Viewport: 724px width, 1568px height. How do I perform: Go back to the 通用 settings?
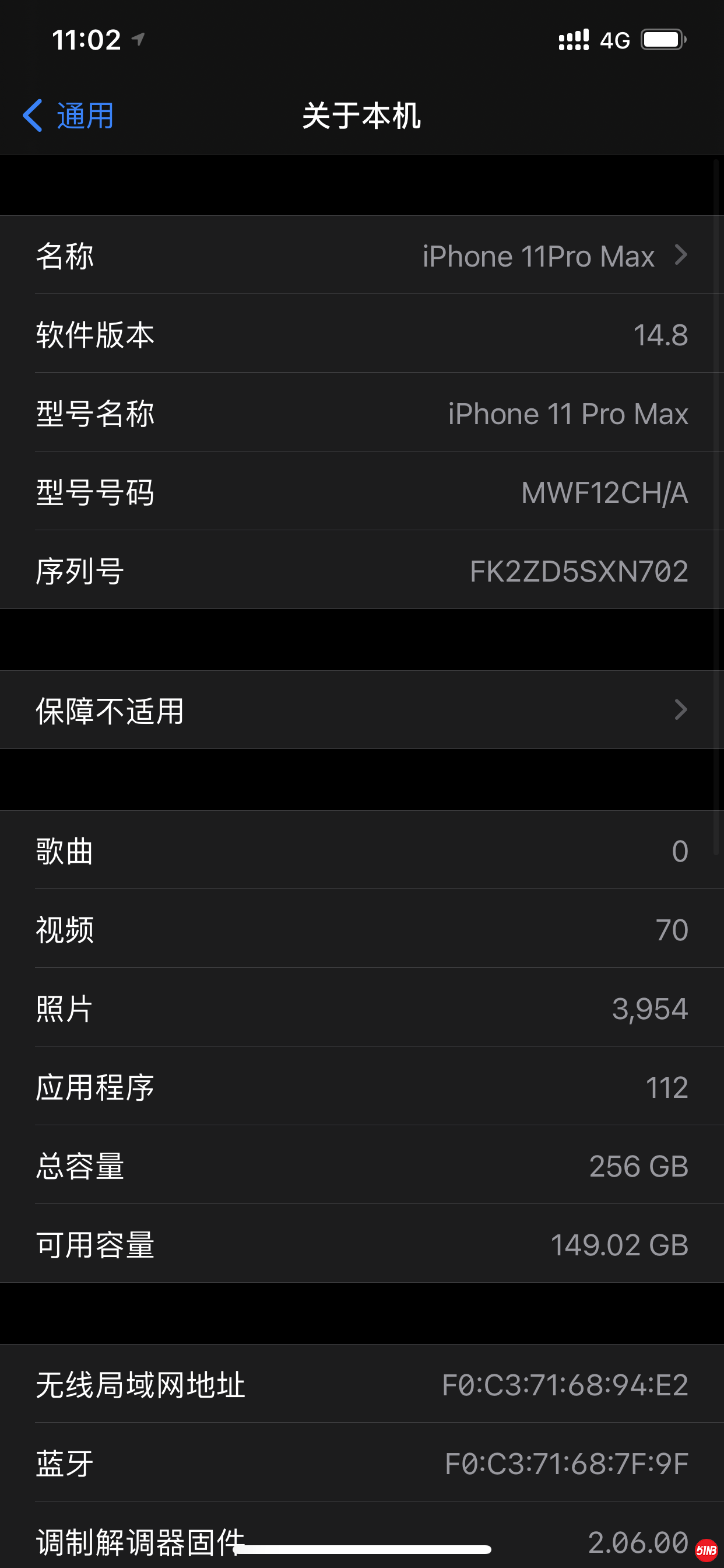click(x=68, y=115)
